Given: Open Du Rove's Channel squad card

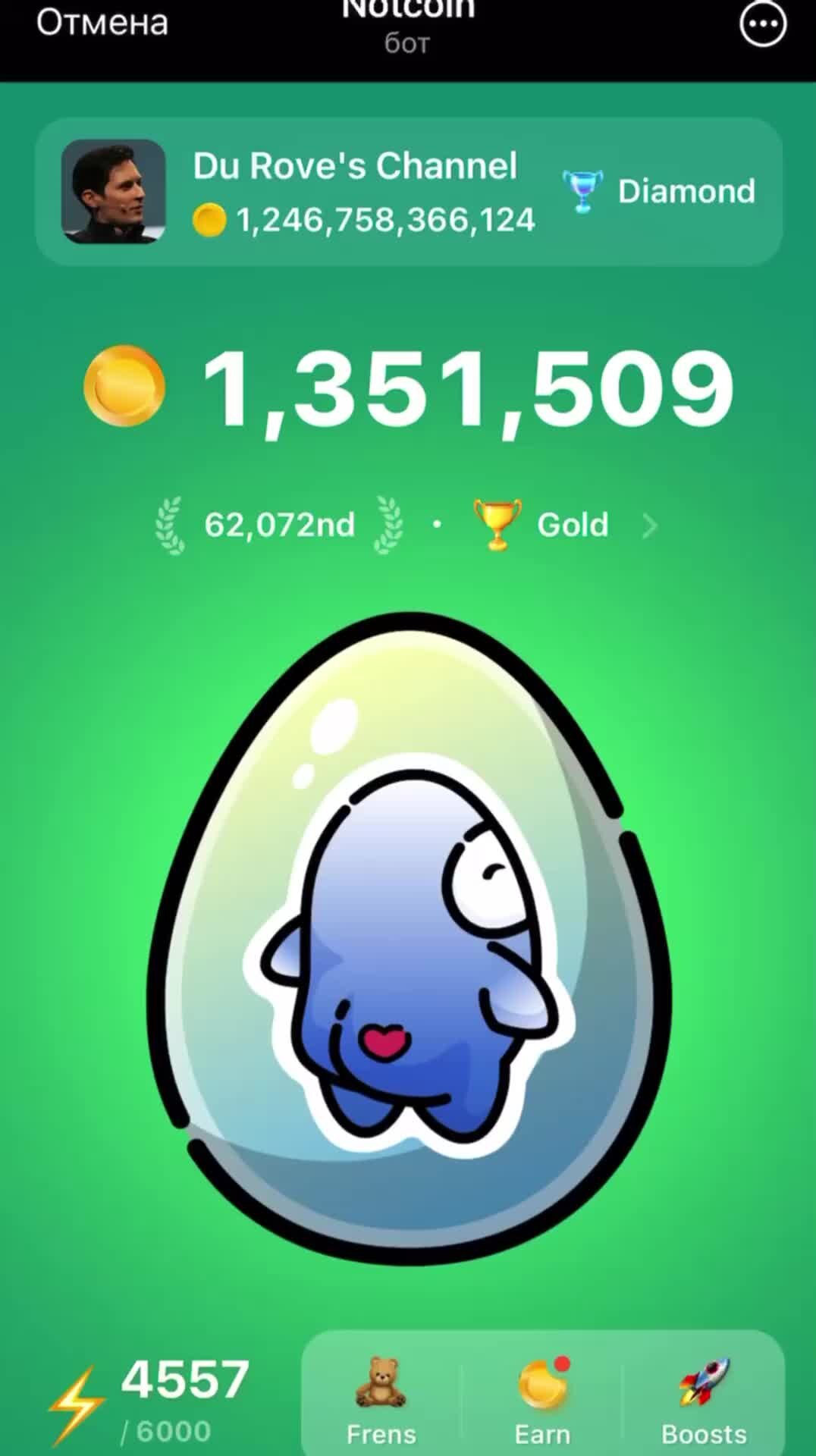Looking at the screenshot, I should click(409, 192).
